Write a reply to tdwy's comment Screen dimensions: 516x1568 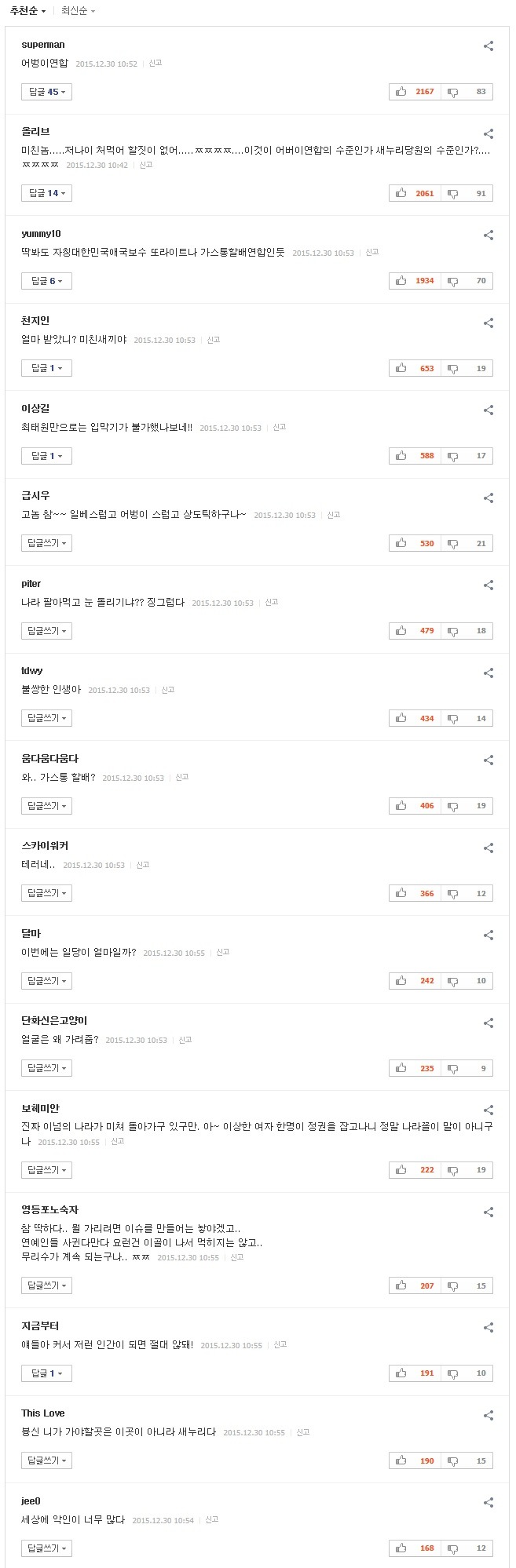46,718
